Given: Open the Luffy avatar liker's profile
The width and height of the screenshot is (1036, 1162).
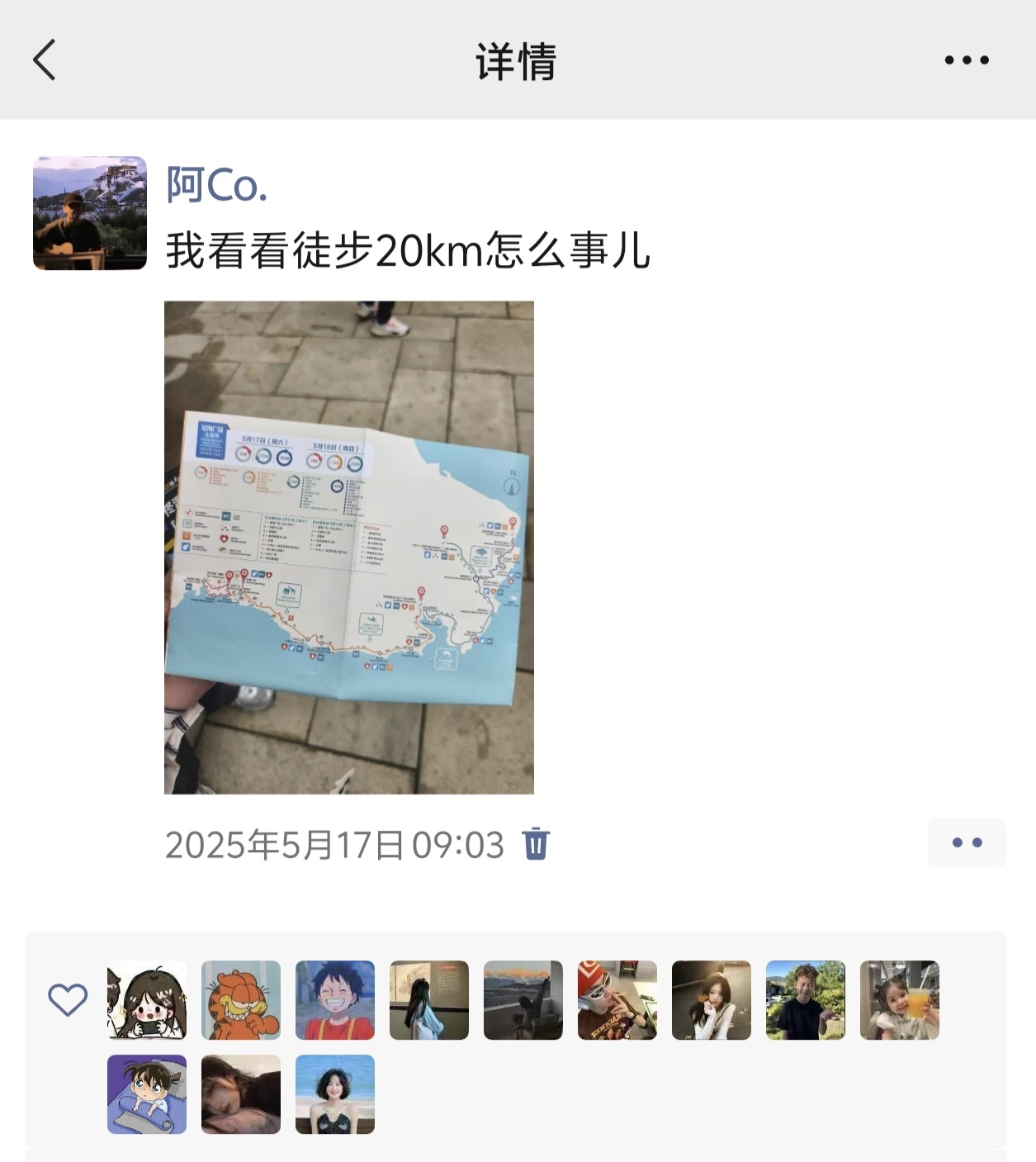Looking at the screenshot, I should [335, 999].
